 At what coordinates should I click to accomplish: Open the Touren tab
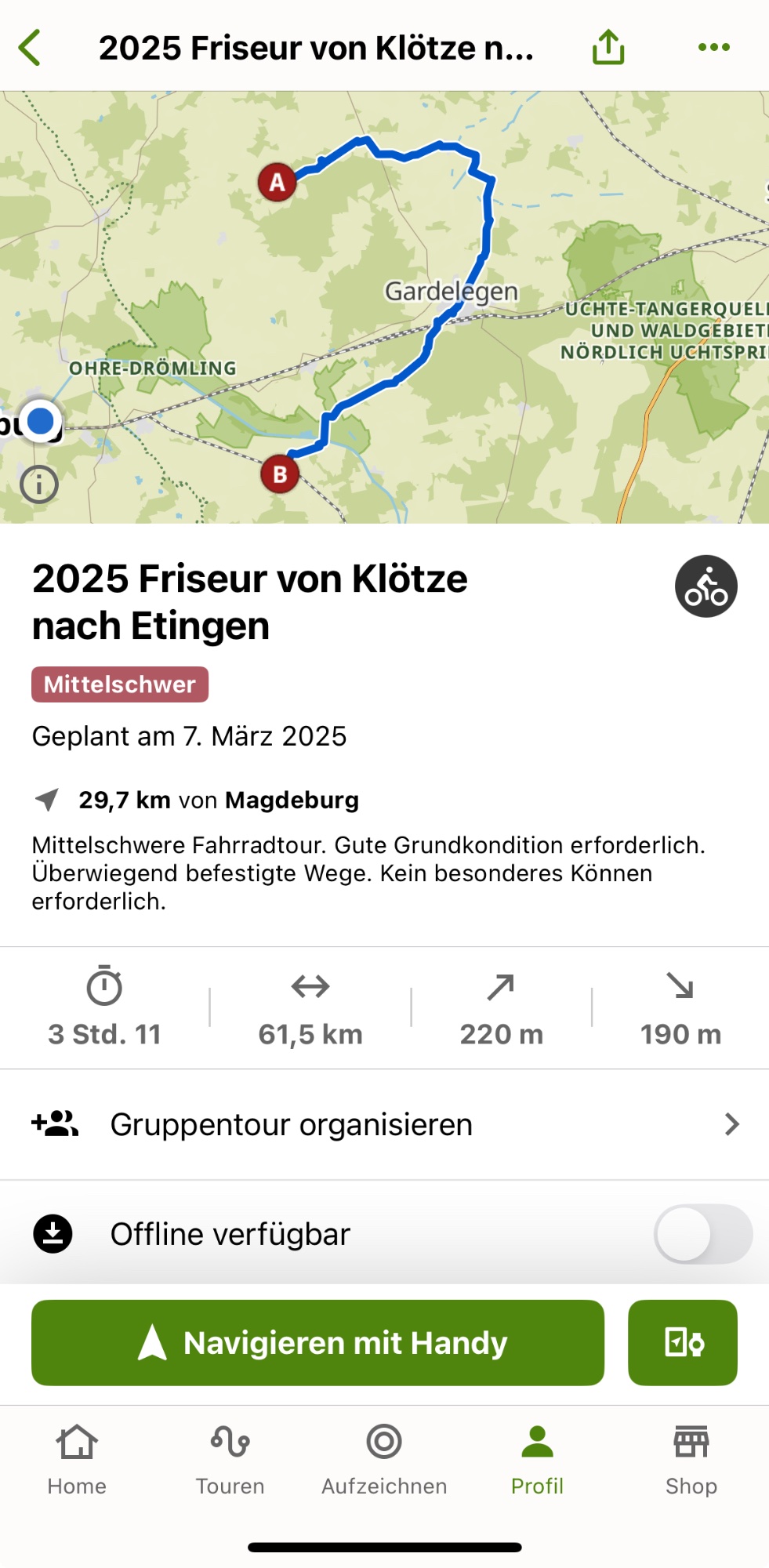click(x=230, y=1460)
